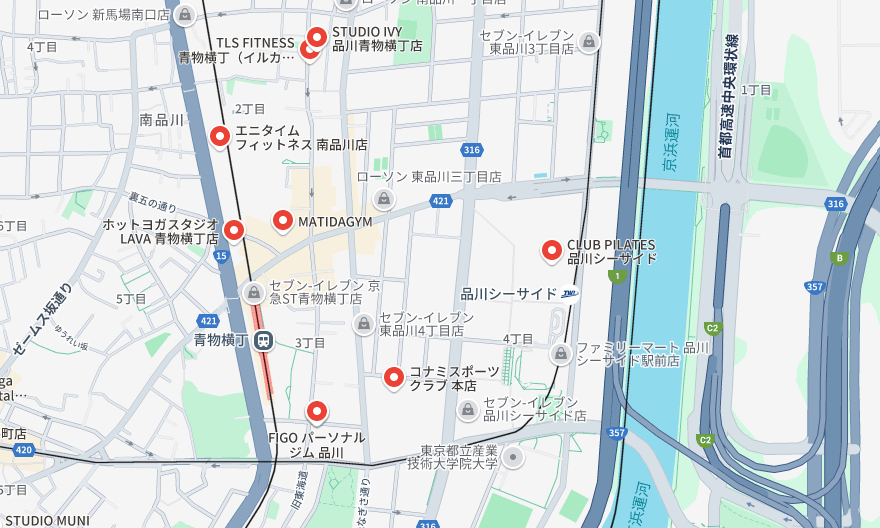Select the MATIDAGYM map pin

click(x=283, y=220)
